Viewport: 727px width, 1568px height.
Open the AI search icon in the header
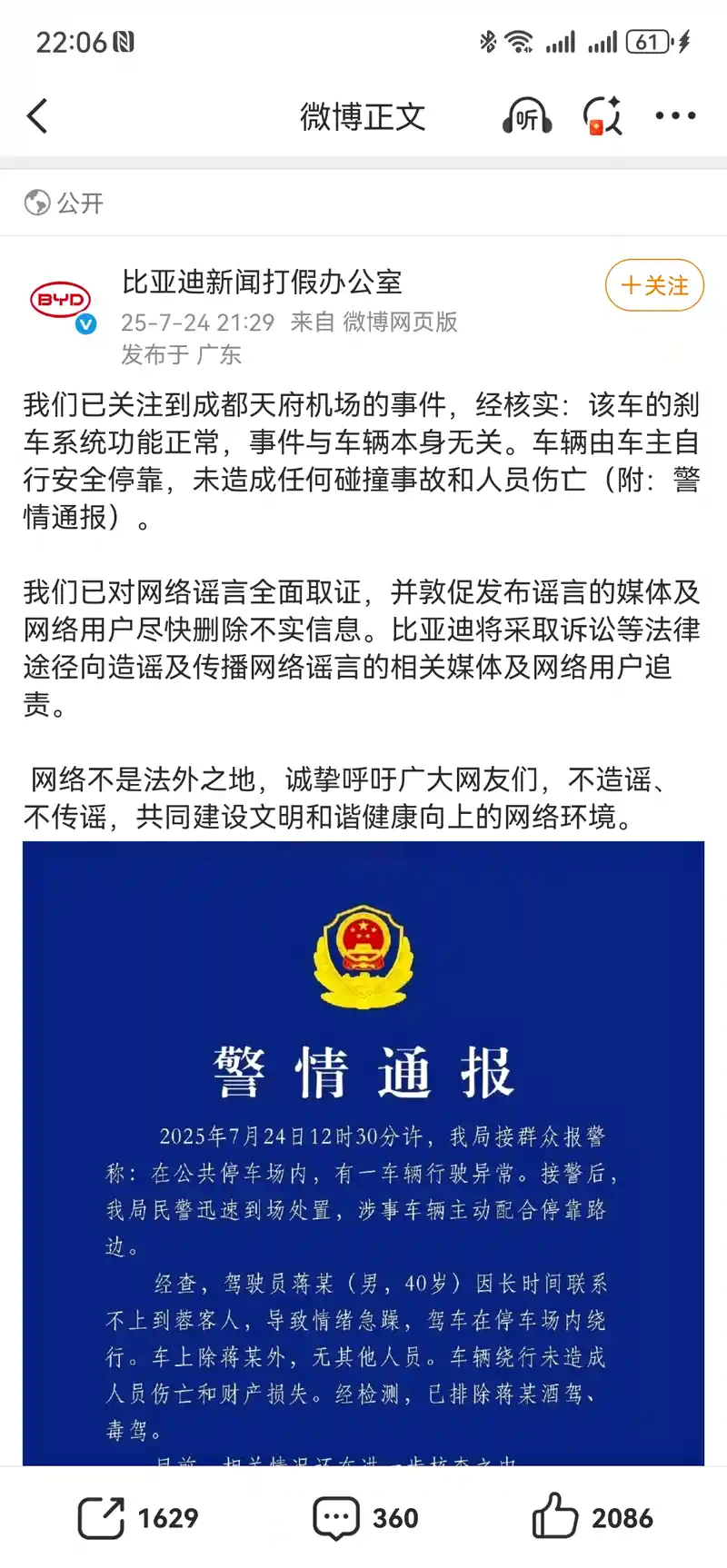coord(603,116)
